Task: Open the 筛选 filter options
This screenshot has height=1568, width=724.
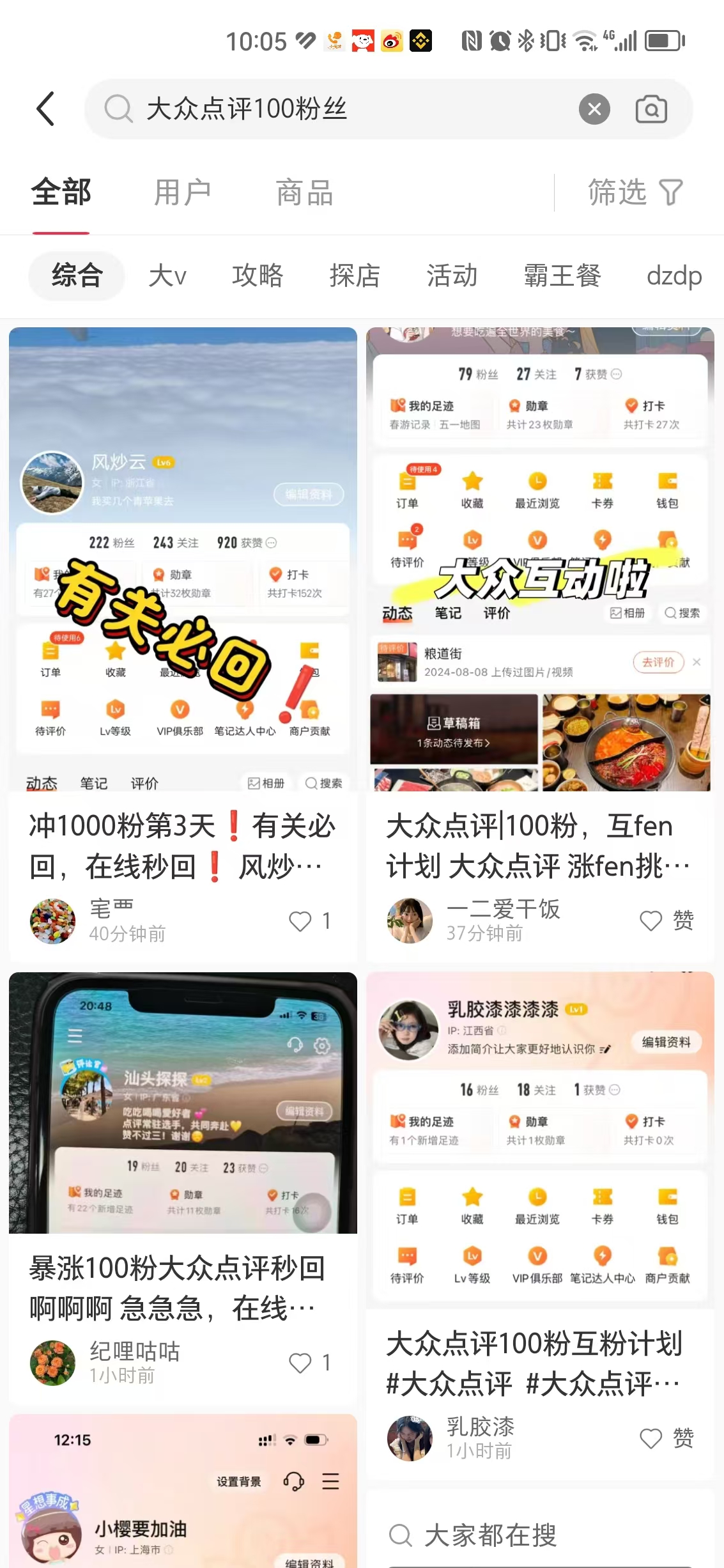Action: click(x=635, y=192)
